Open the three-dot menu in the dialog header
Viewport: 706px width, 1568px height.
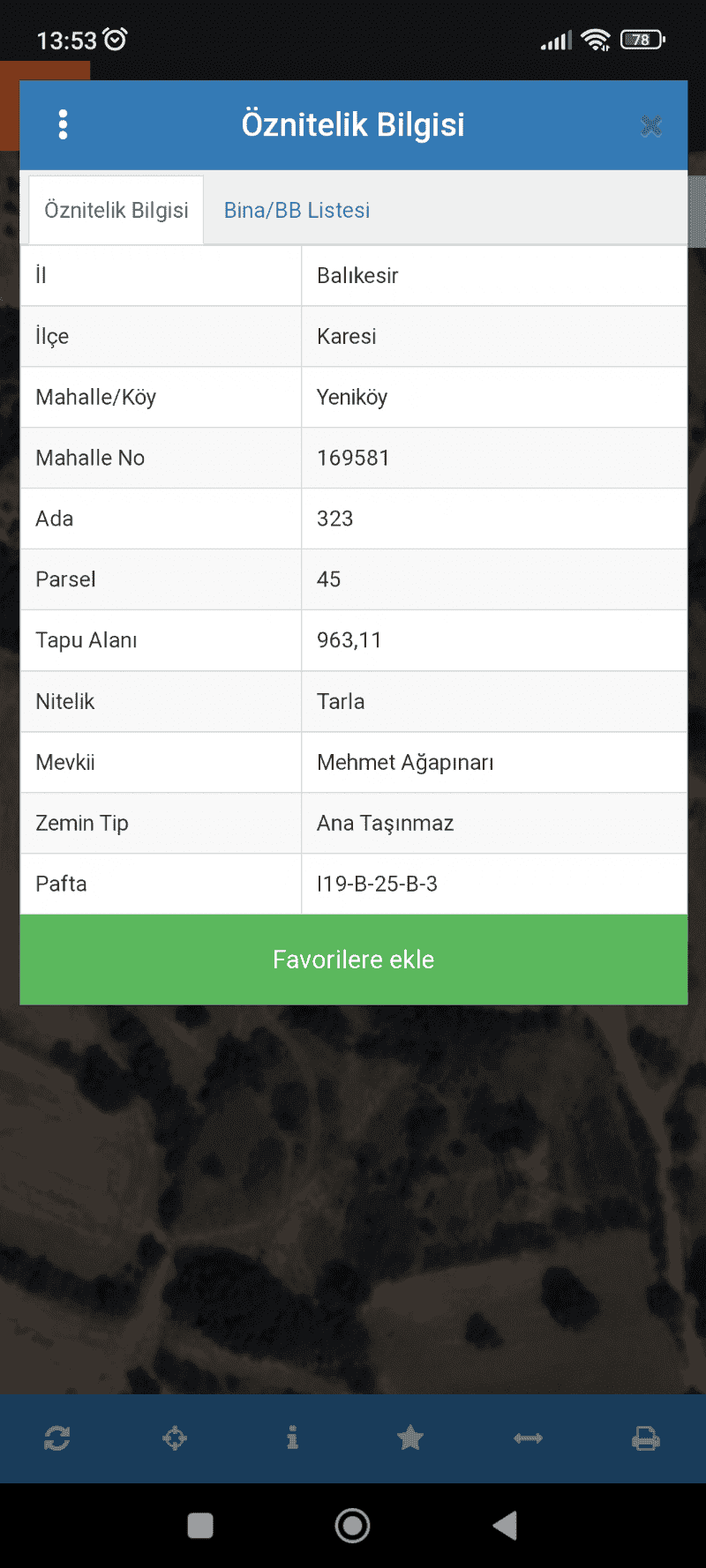pyautogui.click(x=63, y=124)
